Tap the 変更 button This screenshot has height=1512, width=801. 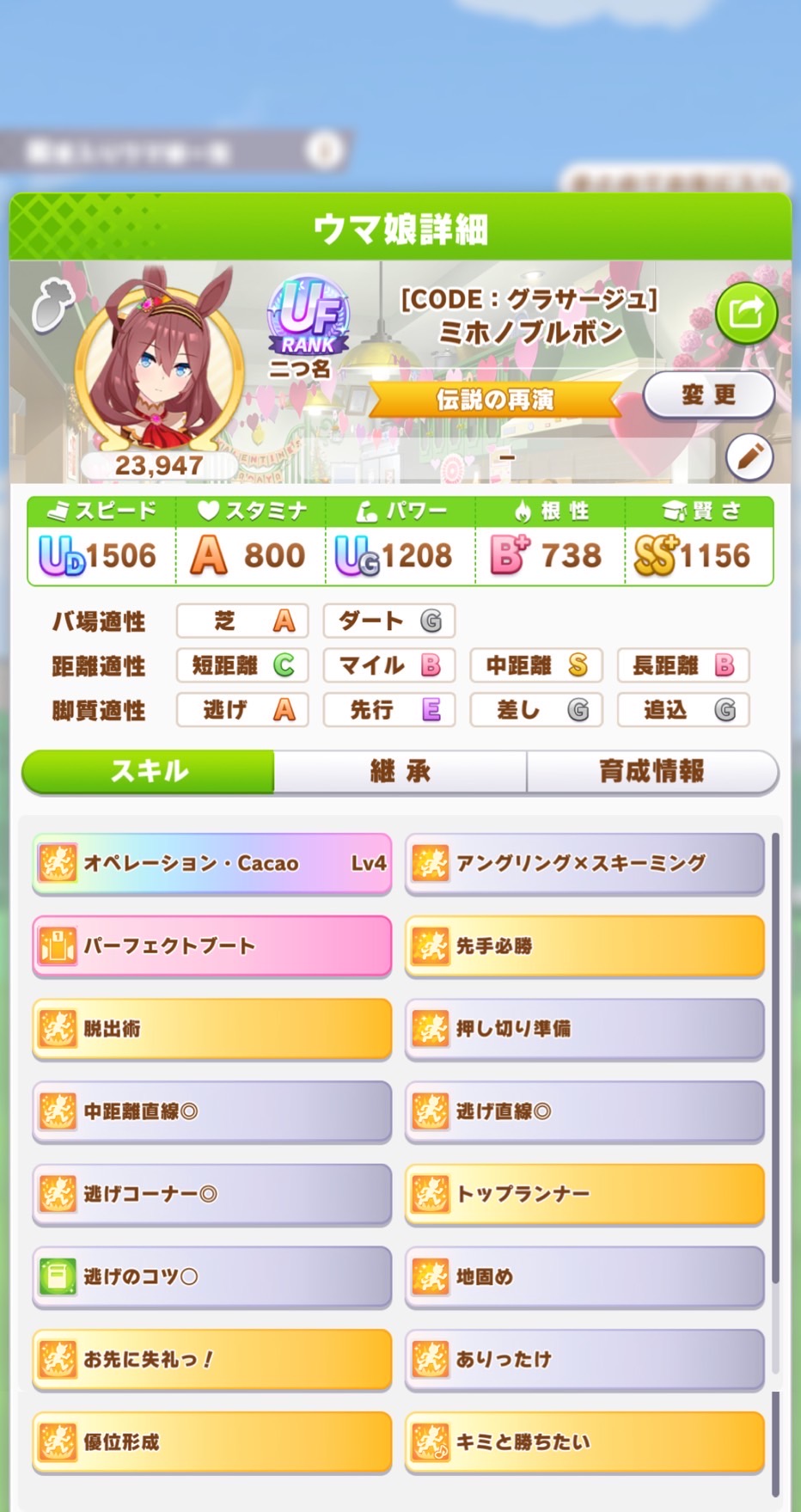point(708,395)
